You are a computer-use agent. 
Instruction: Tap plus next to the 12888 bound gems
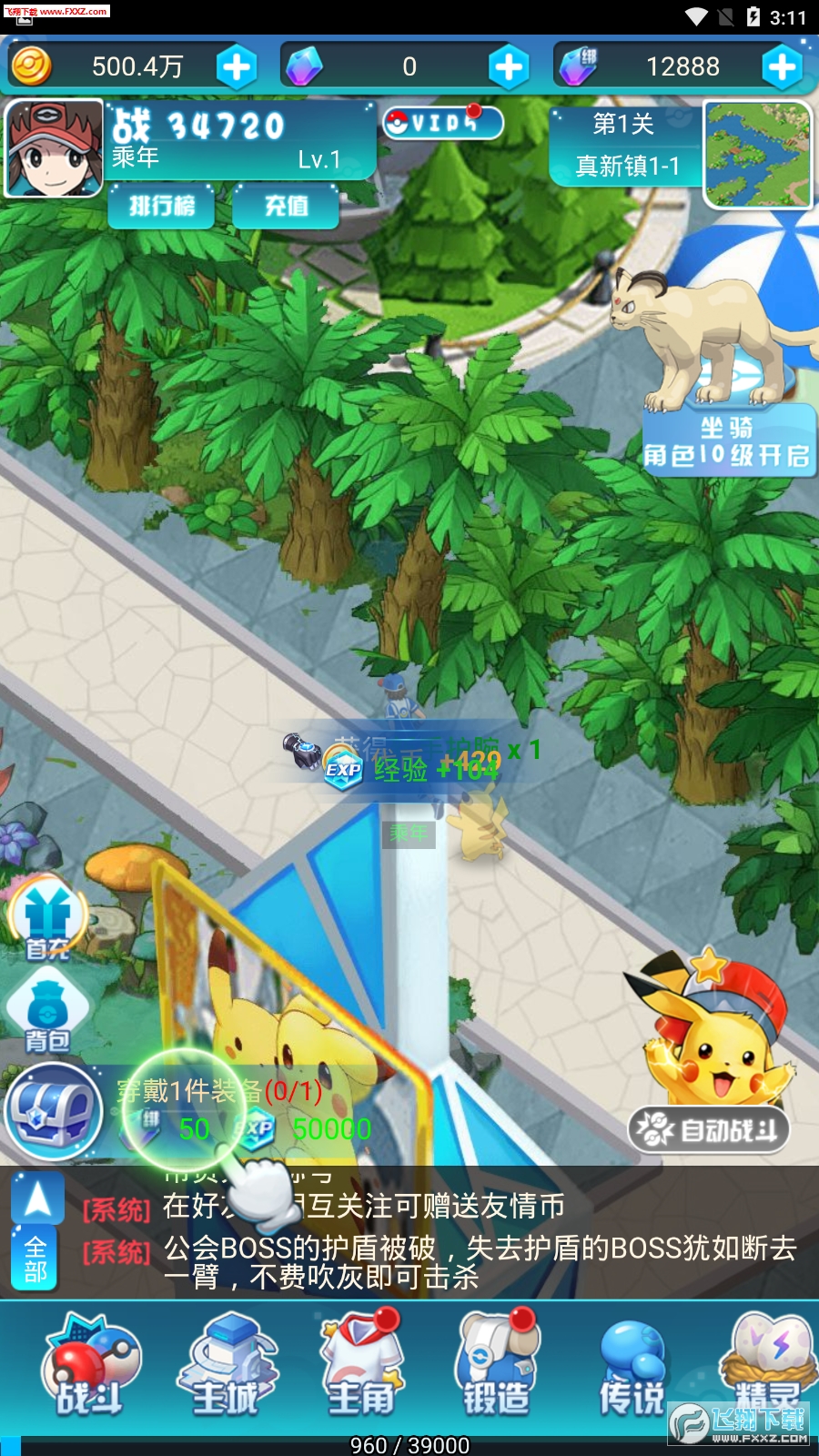tap(781, 66)
